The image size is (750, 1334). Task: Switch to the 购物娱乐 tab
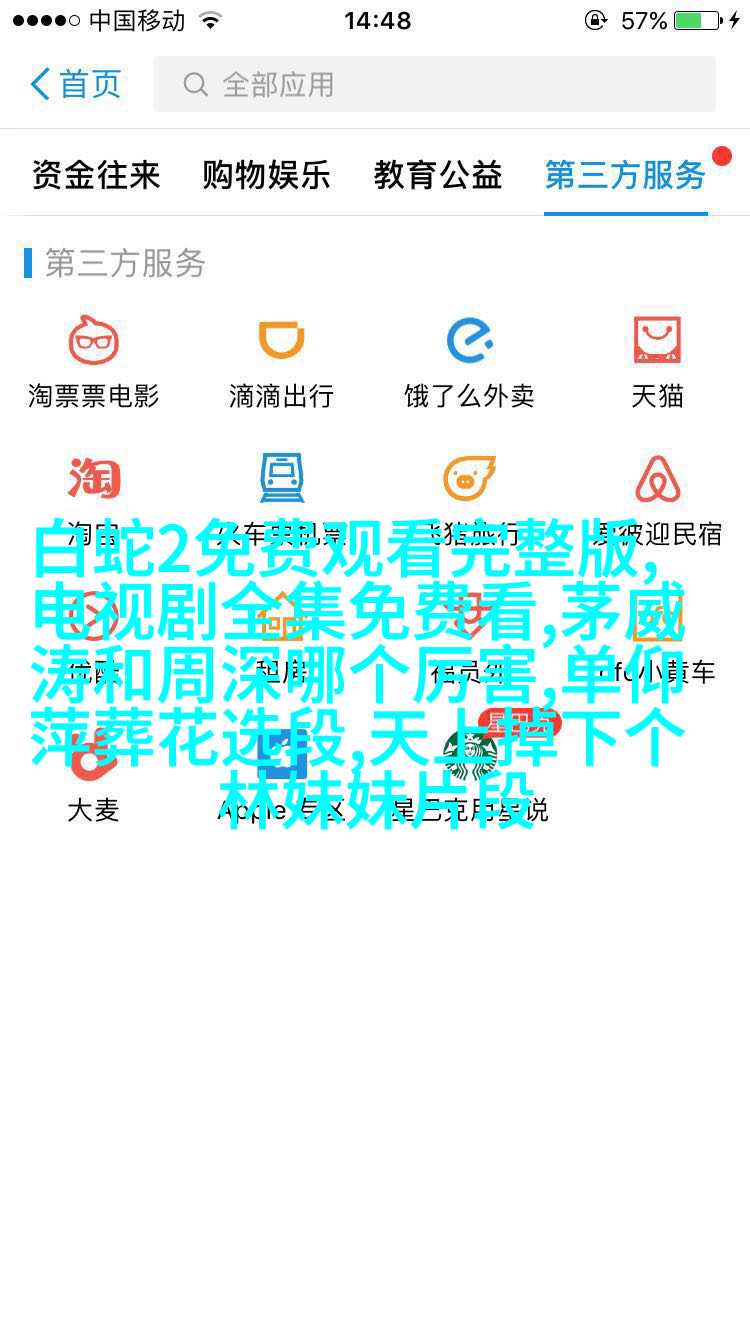click(x=266, y=175)
